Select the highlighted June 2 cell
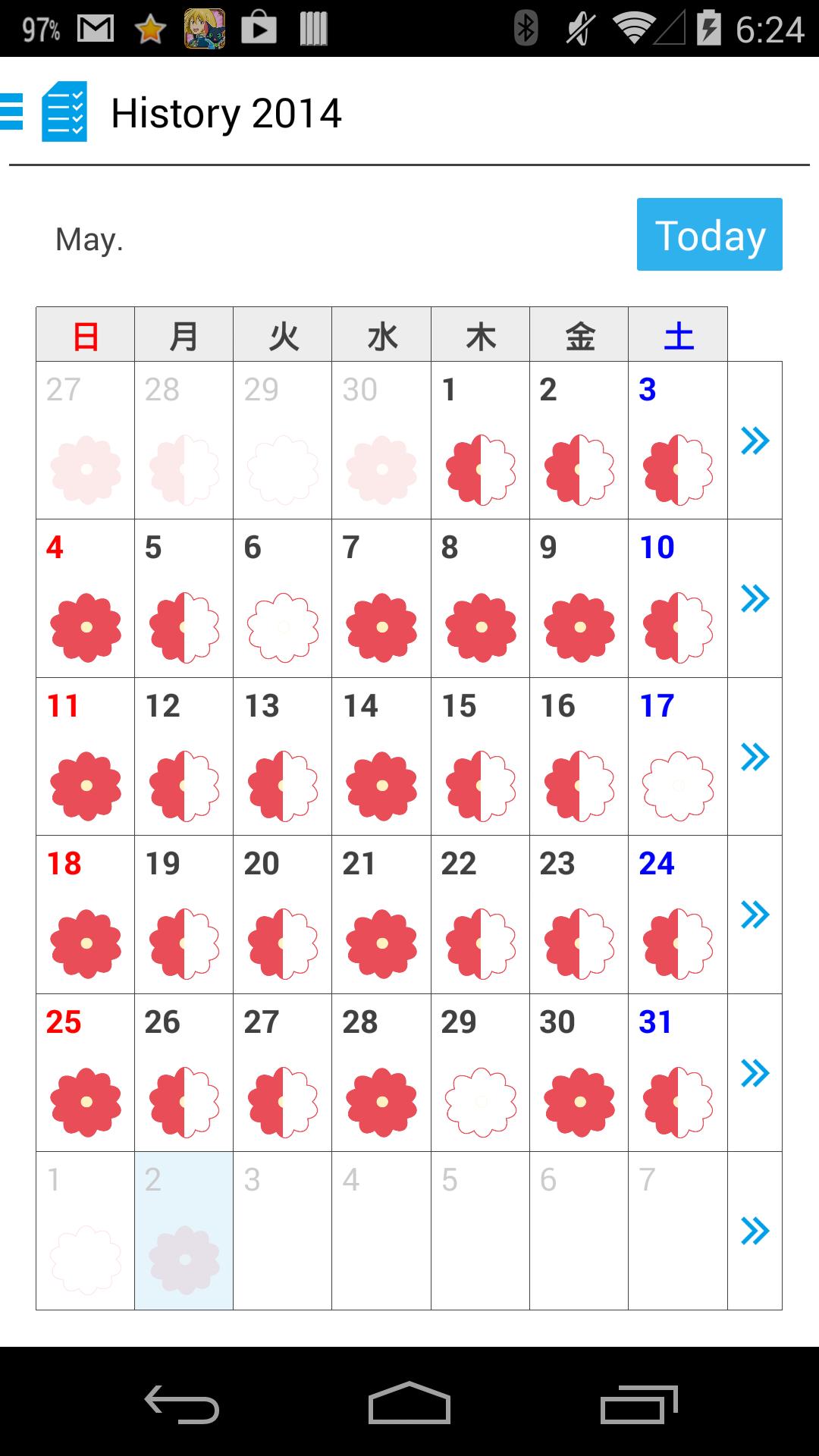The height and width of the screenshot is (1456, 819). [x=184, y=1231]
